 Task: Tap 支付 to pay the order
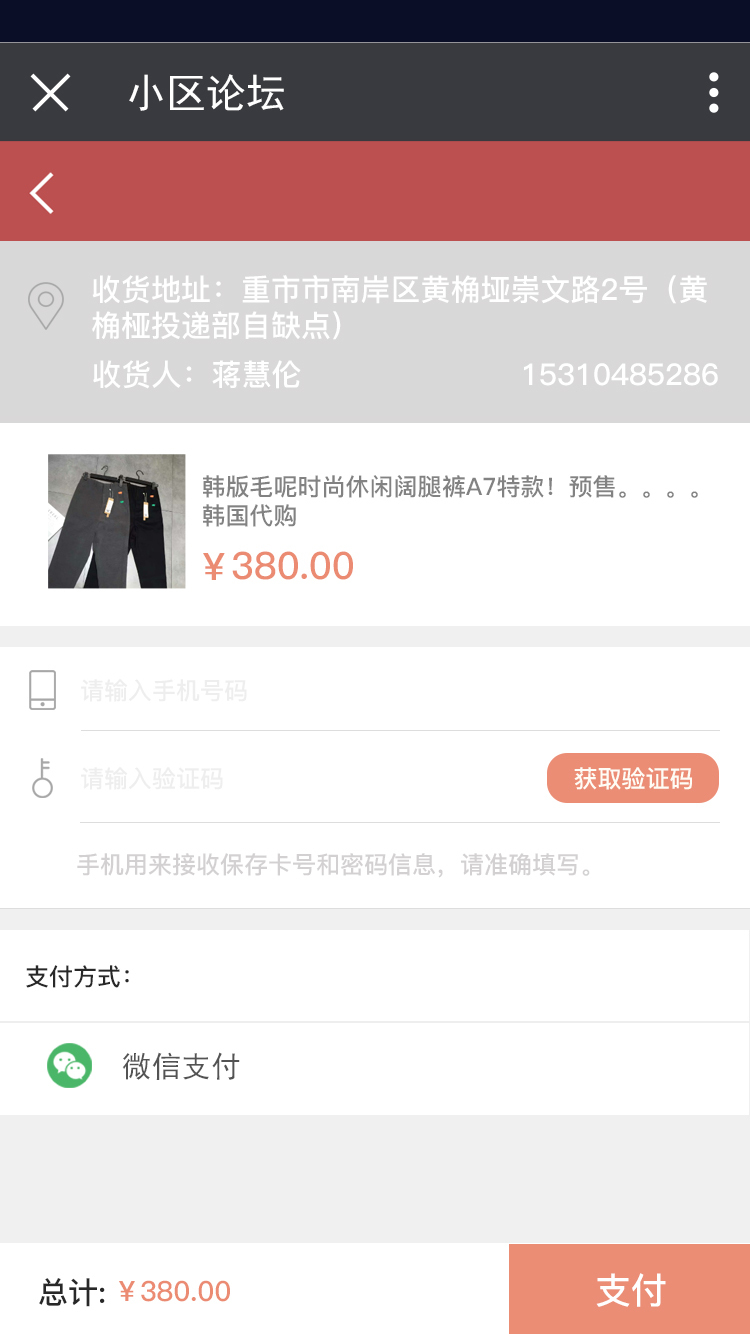click(x=630, y=1290)
